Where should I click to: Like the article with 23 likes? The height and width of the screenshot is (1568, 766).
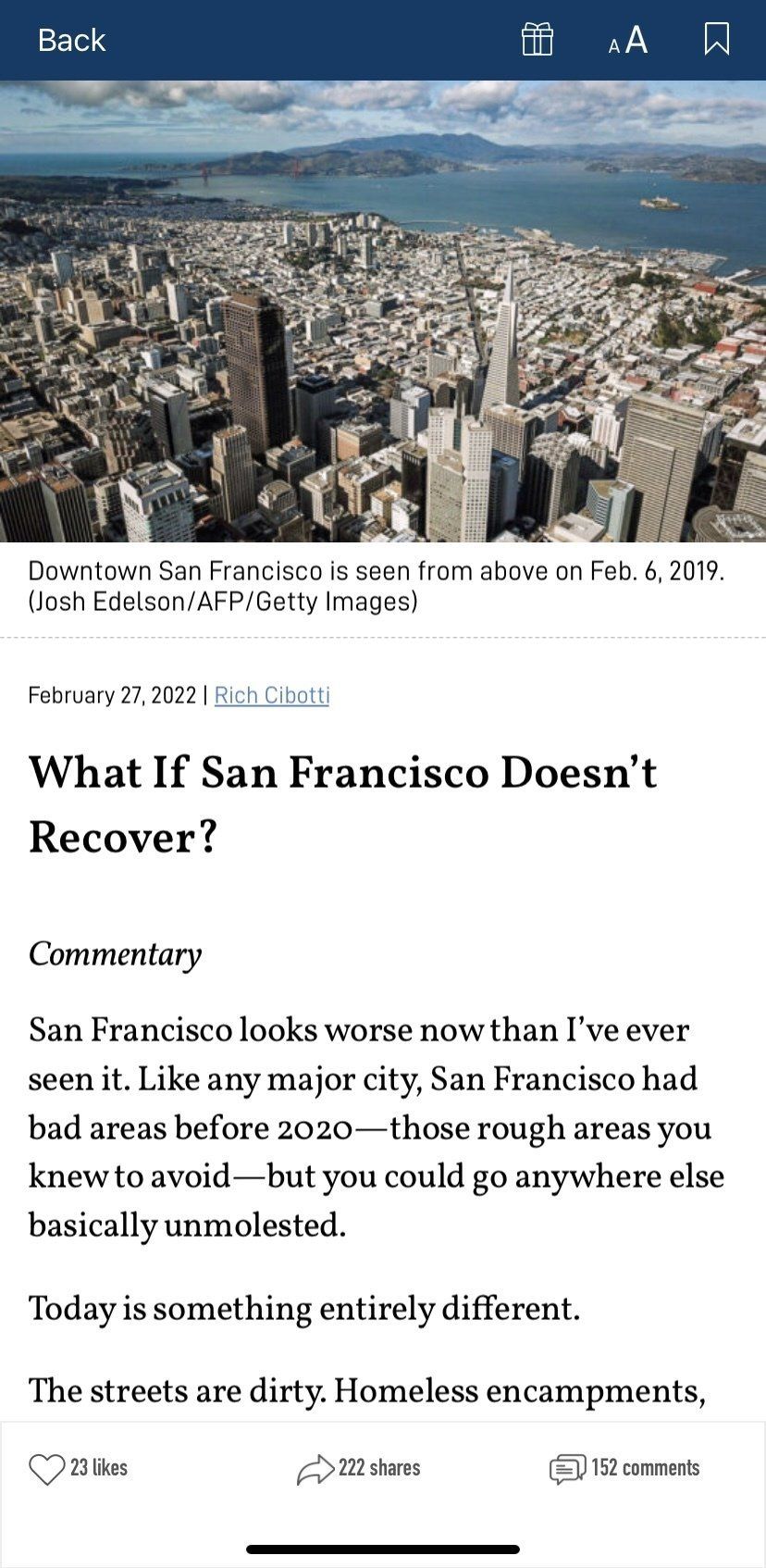[48, 1468]
